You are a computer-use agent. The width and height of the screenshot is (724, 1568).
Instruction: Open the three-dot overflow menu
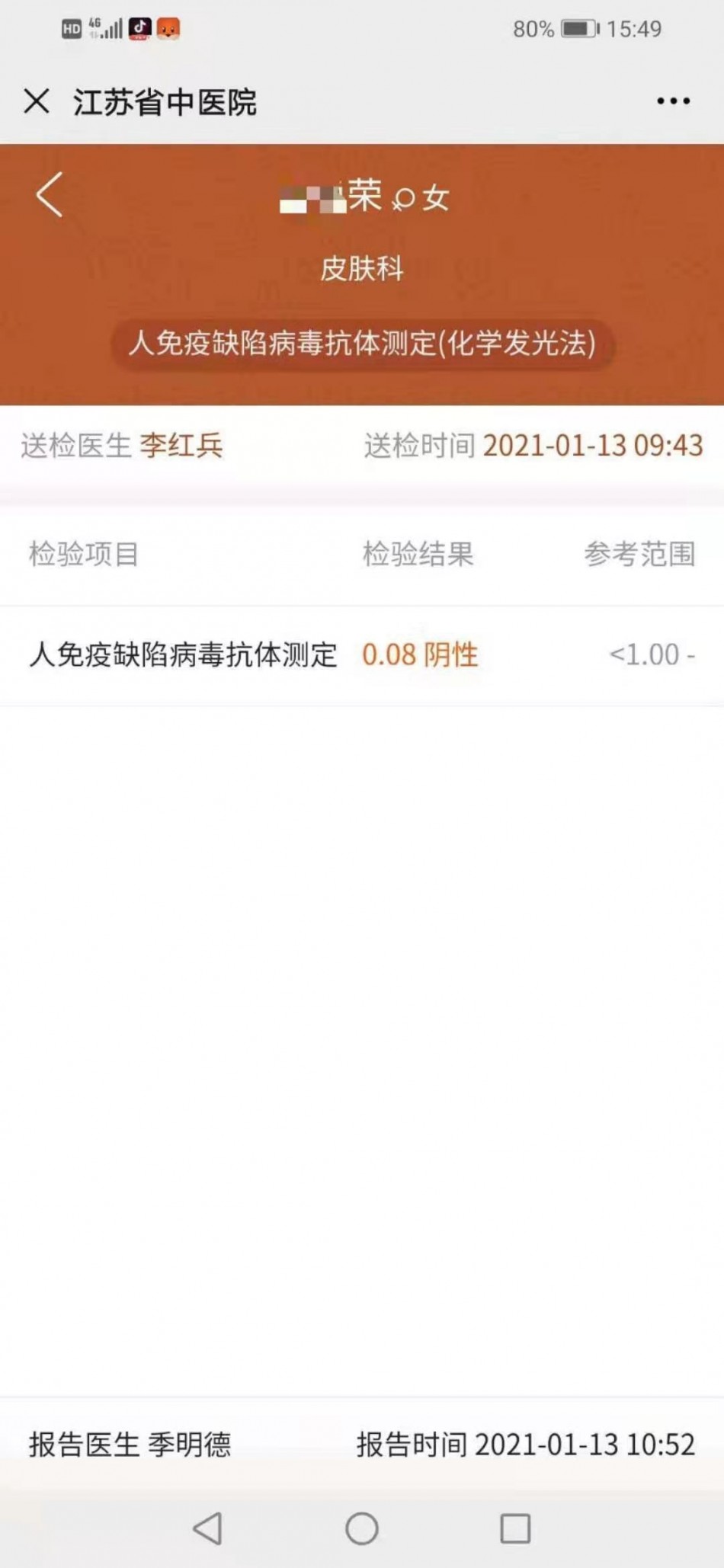(674, 101)
